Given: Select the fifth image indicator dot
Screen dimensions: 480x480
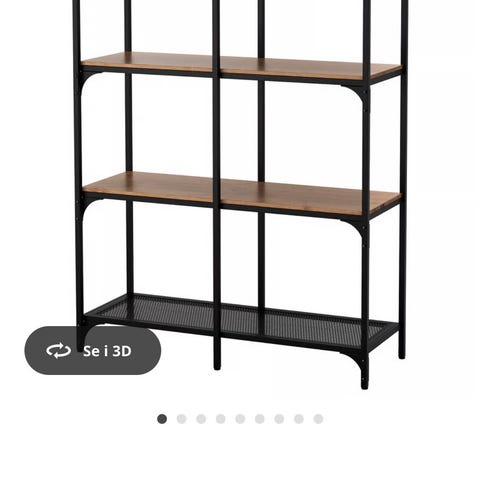Looking at the screenshot, I should tap(240, 419).
